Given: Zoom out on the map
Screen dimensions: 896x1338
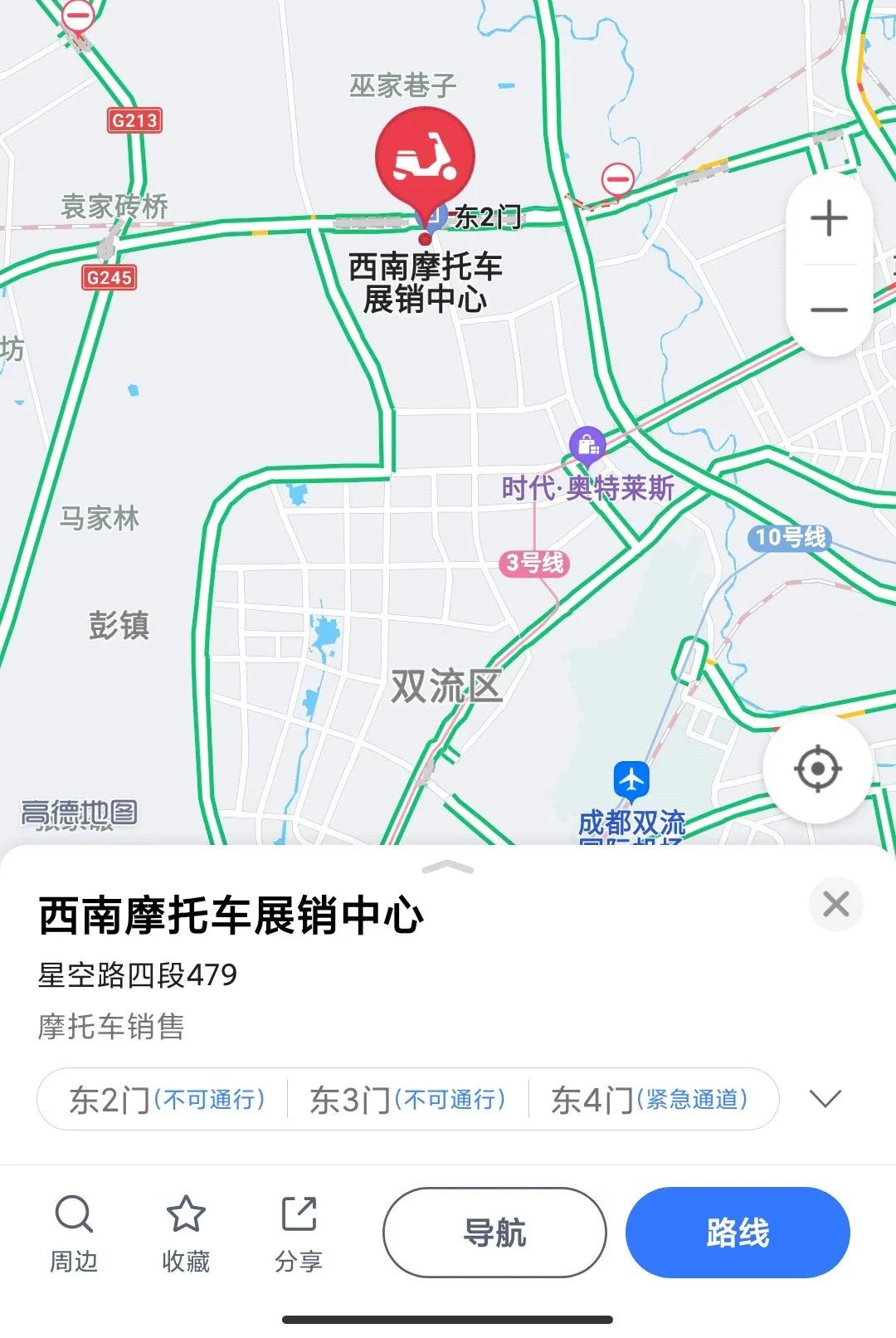Looking at the screenshot, I should 829,310.
